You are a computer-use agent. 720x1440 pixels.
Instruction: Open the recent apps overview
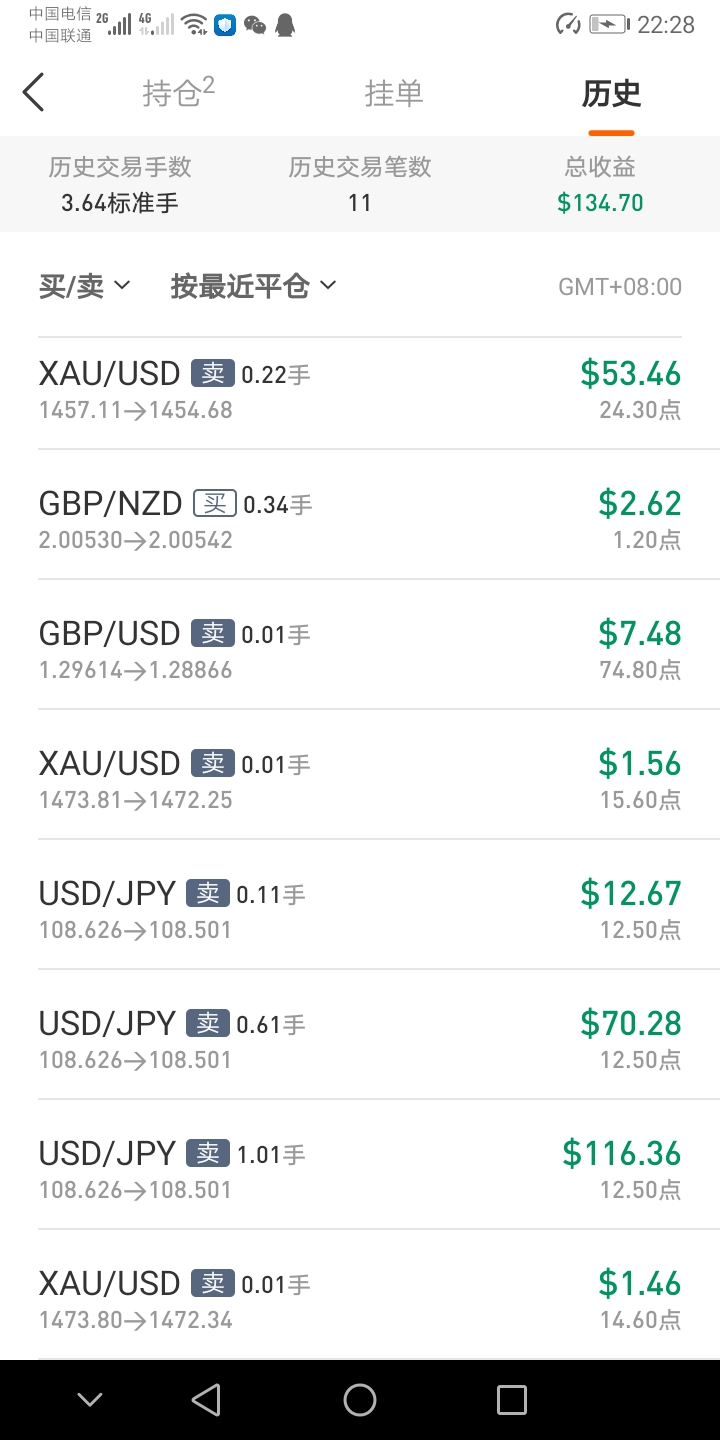coord(512,1400)
